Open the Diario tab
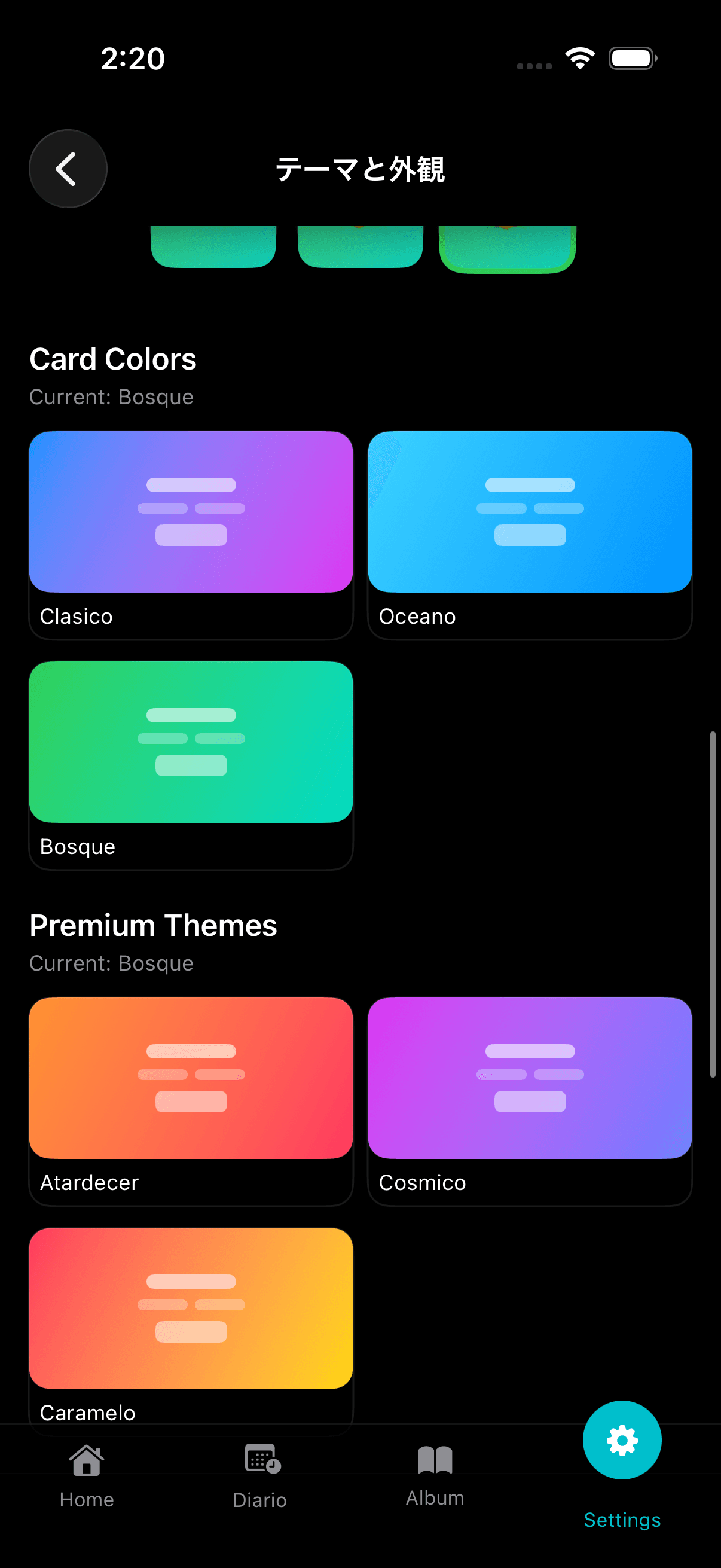Screen dimensions: 721x1568 click(260, 1475)
